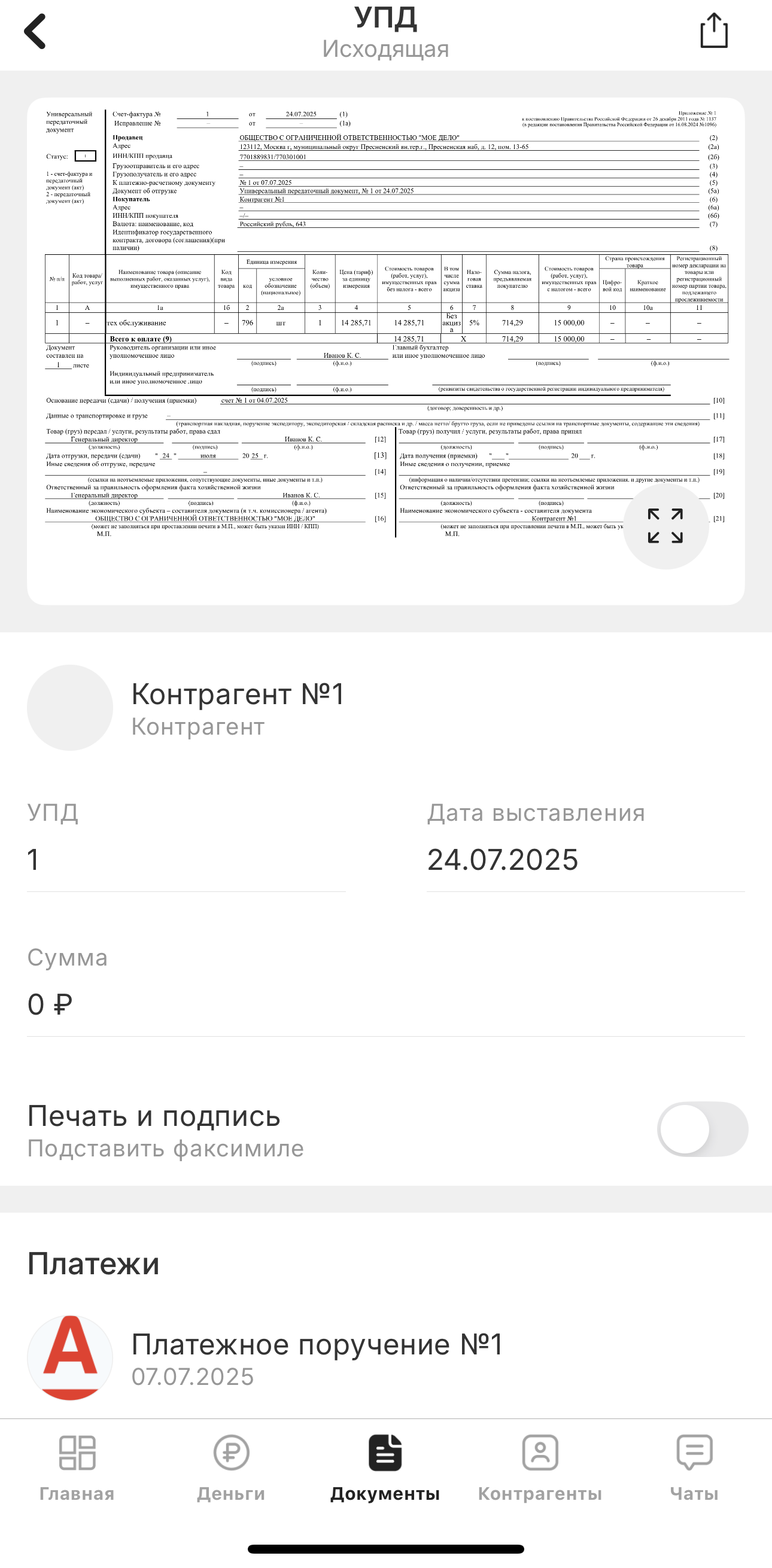Go back from the УПД screen
The image size is (772, 1568).
pos(35,32)
